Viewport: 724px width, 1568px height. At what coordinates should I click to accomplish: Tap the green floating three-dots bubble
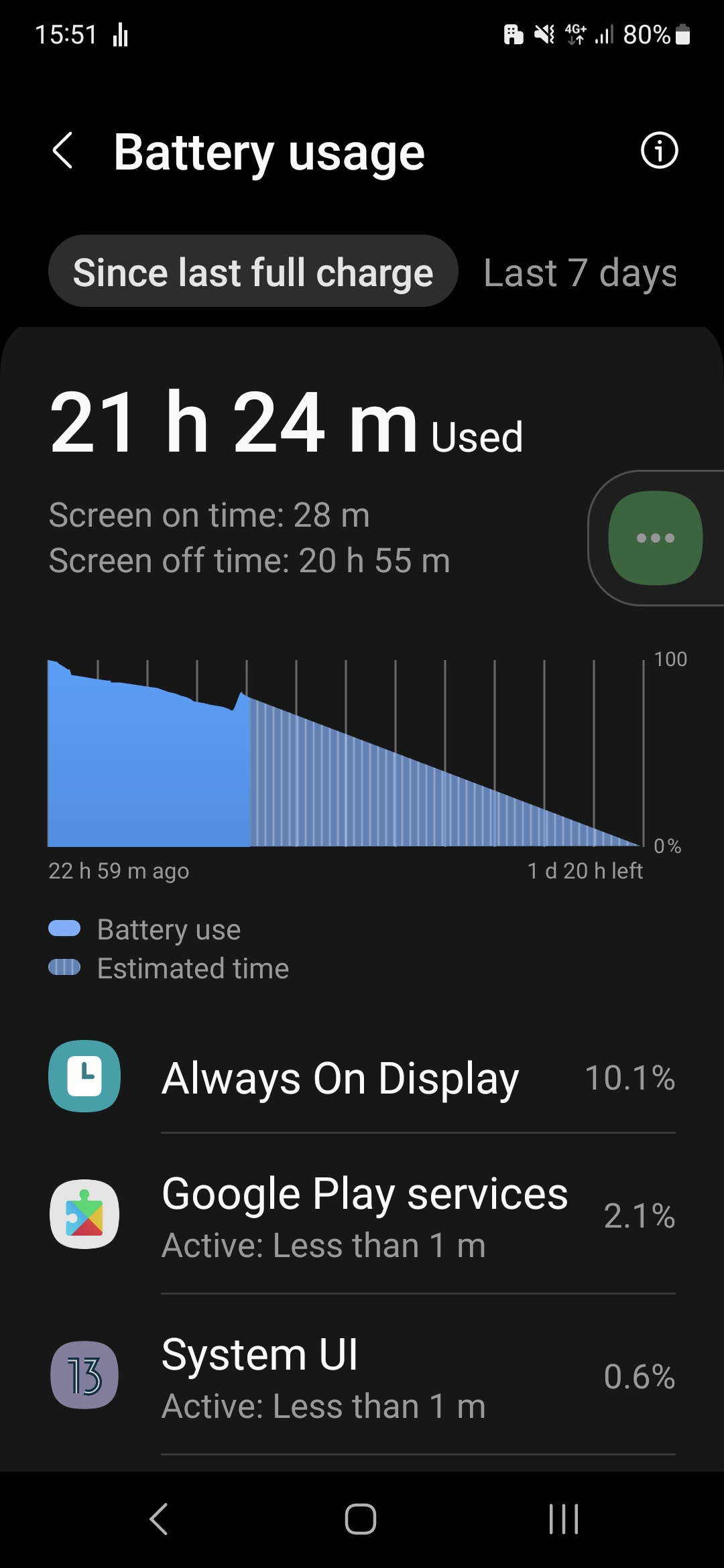point(656,538)
